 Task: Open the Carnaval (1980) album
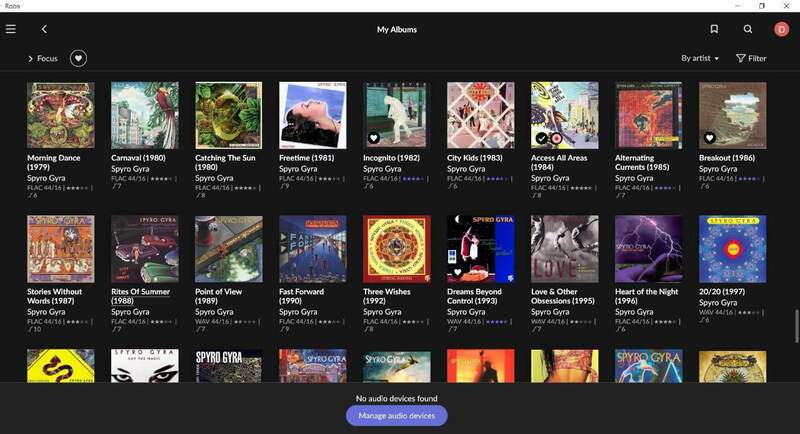tap(144, 115)
